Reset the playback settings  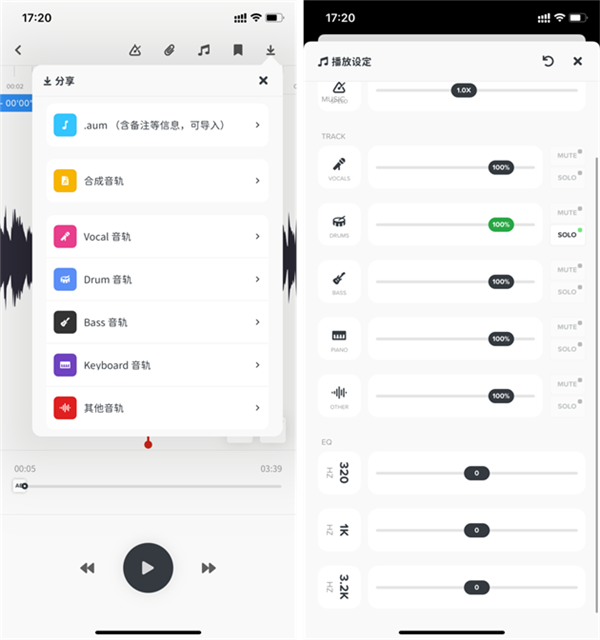[x=548, y=61]
